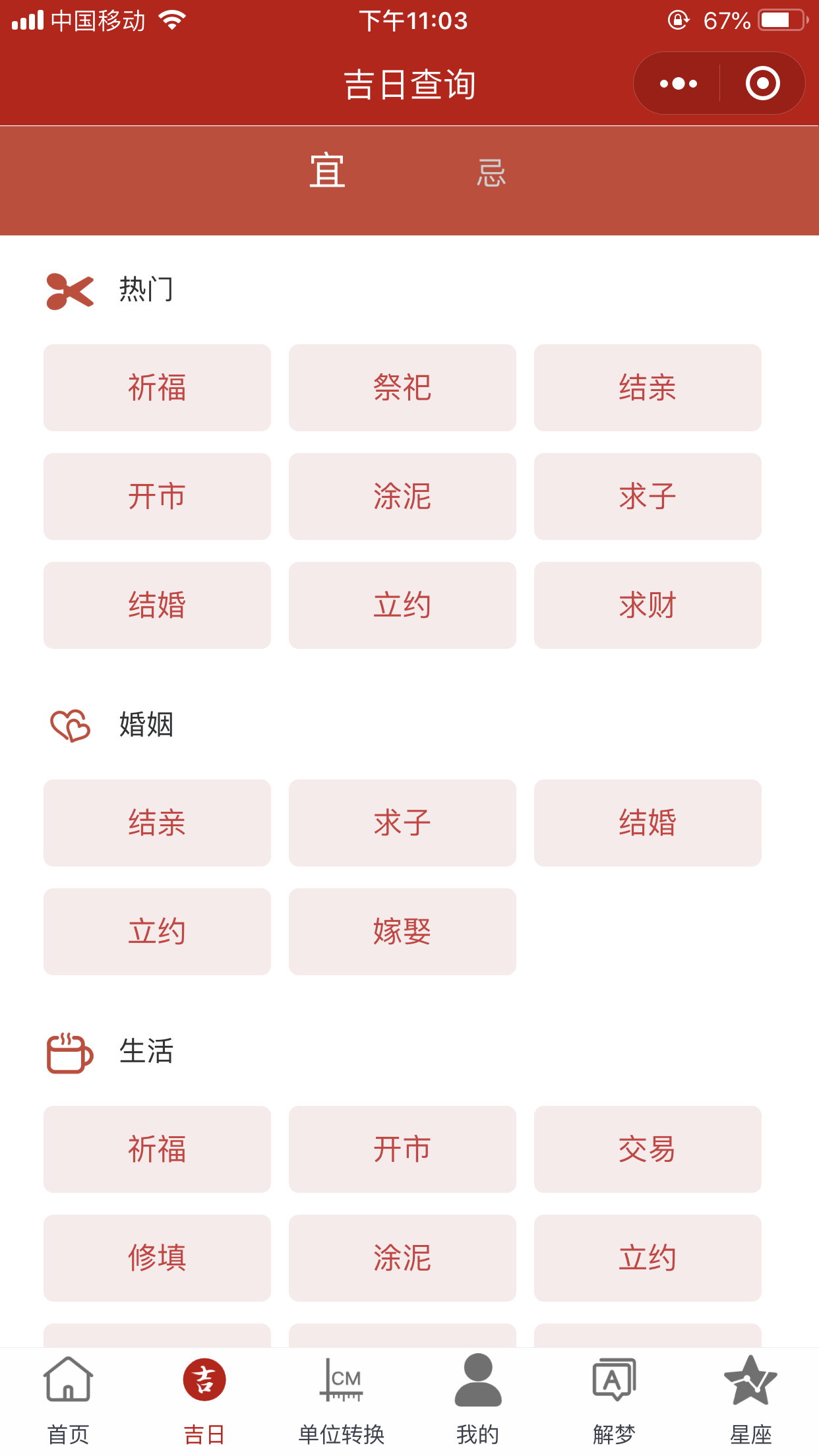Tap 祈福 in the 生活 section

[x=157, y=1149]
